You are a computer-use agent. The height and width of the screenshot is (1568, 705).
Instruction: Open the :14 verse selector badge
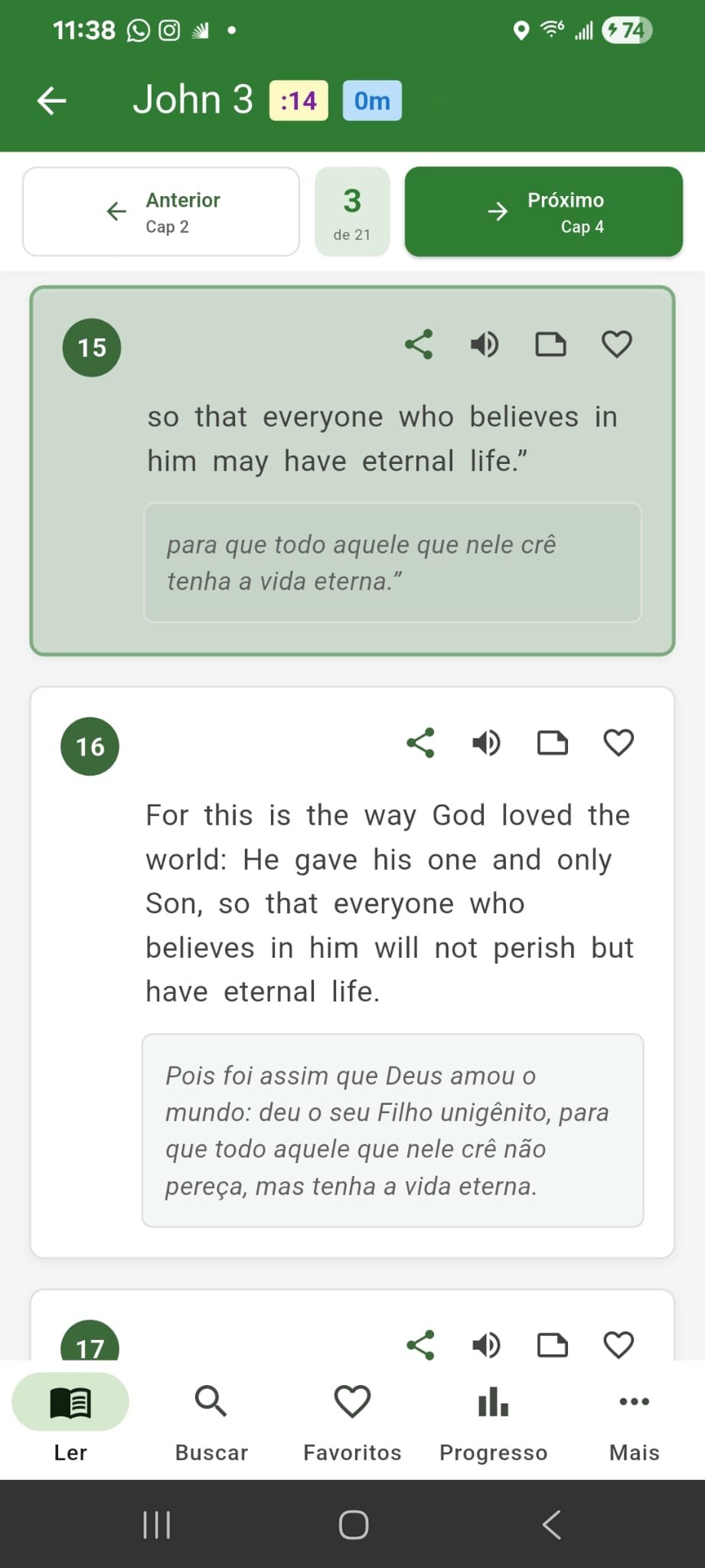(297, 100)
